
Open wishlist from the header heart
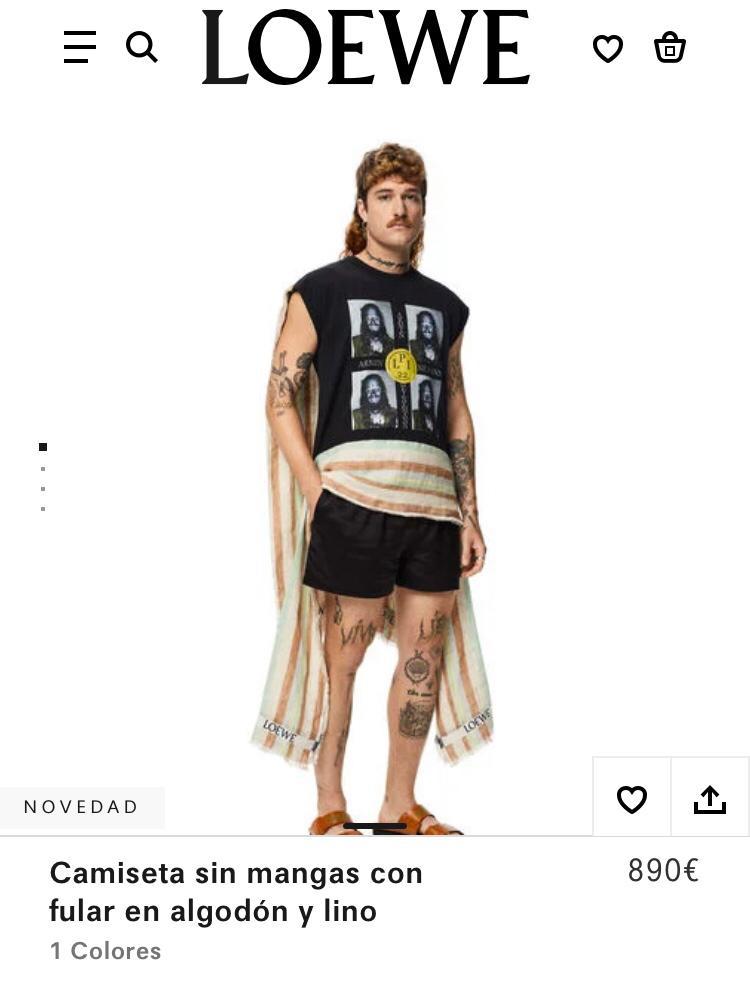point(608,48)
